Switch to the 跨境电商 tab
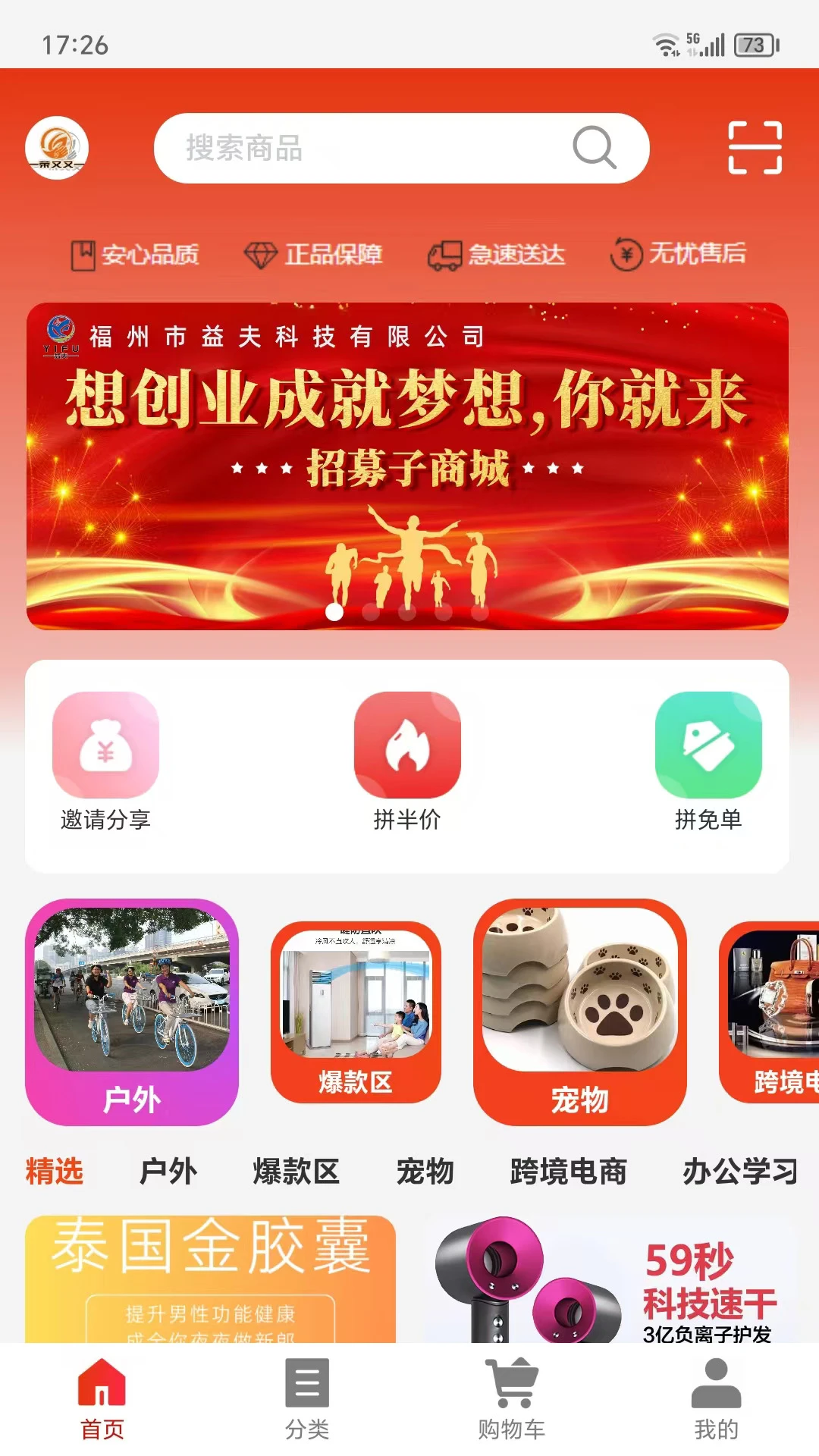 (568, 1172)
